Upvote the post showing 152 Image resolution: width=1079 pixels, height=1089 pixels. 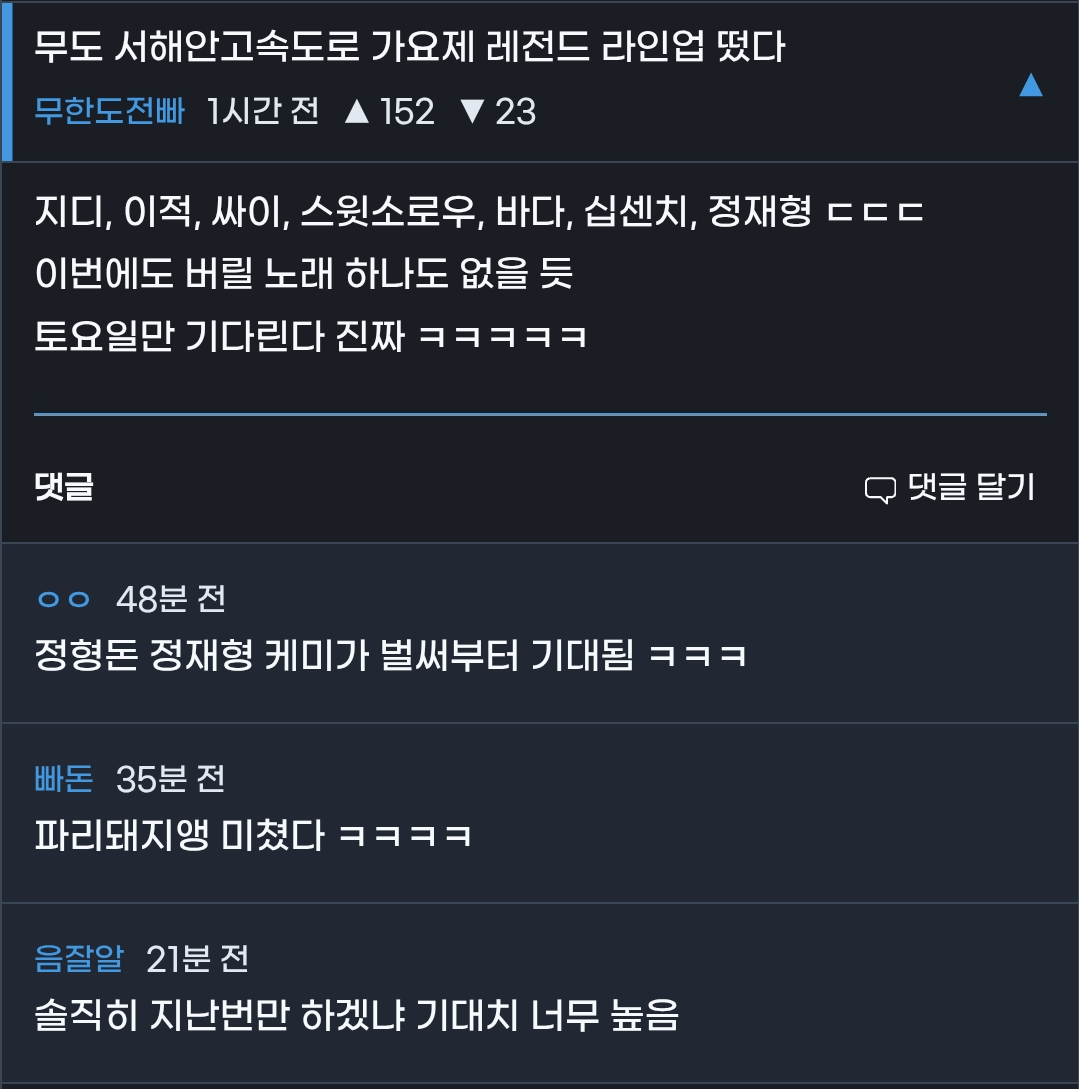[x=357, y=111]
